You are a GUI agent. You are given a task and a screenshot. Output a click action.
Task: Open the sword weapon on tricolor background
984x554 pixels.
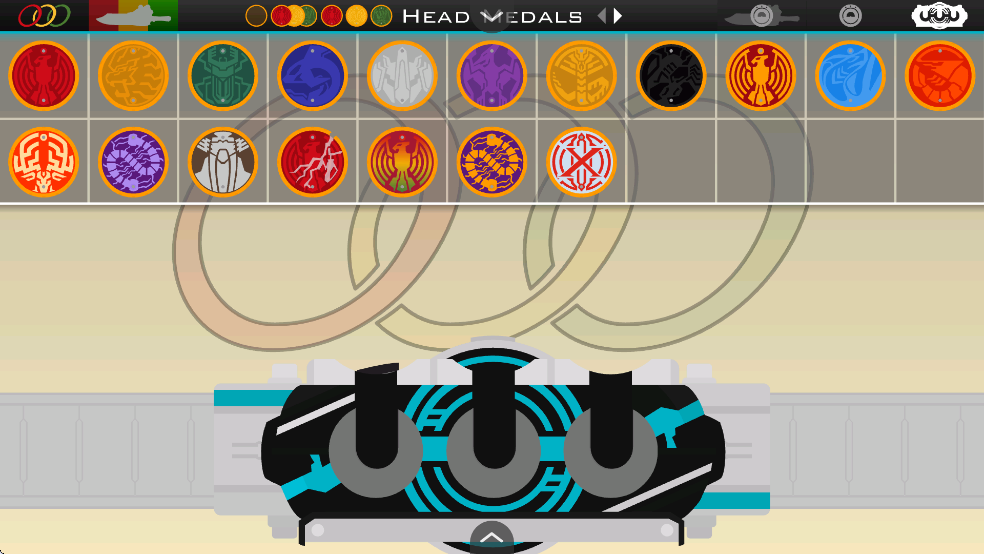point(133,16)
